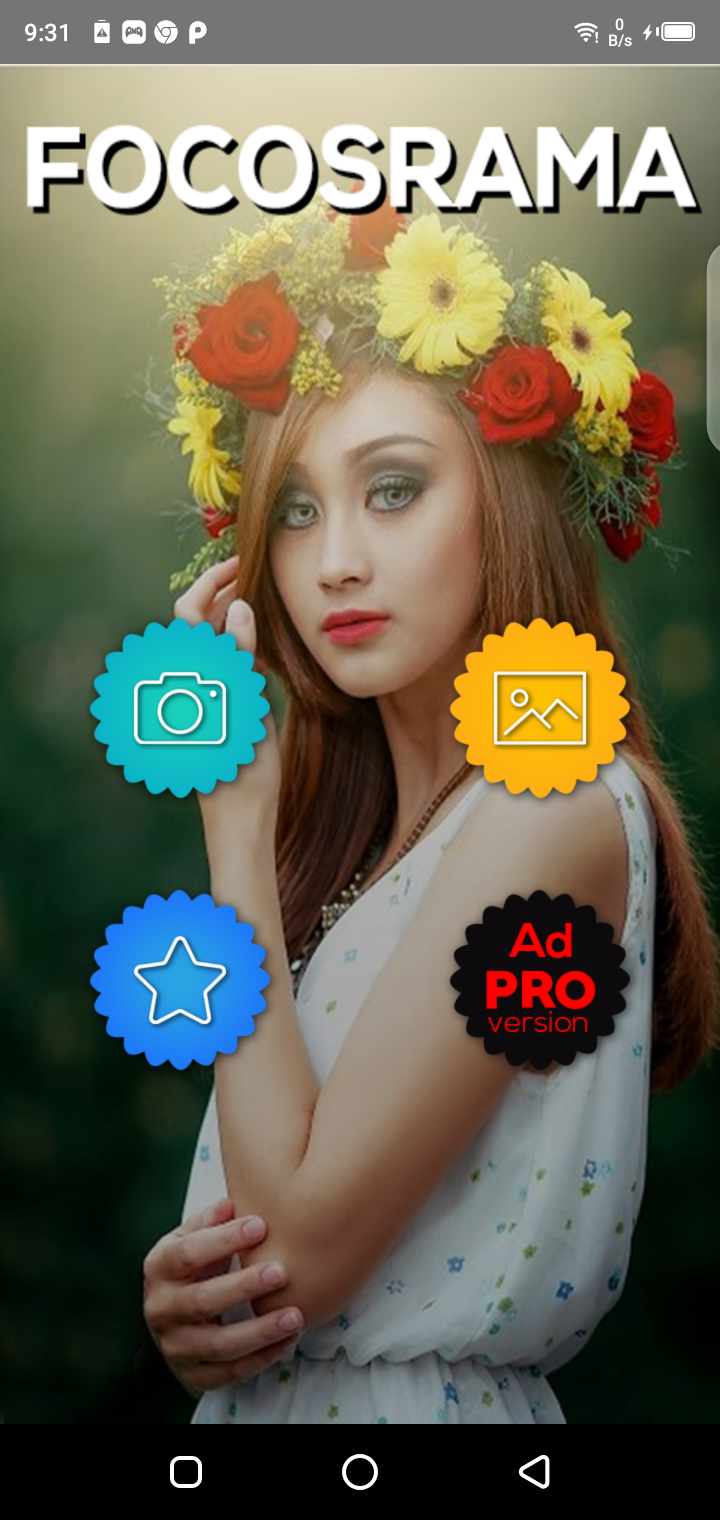Open the camera to take a photo
Viewport: 720px width, 1520px height.
[x=180, y=708]
